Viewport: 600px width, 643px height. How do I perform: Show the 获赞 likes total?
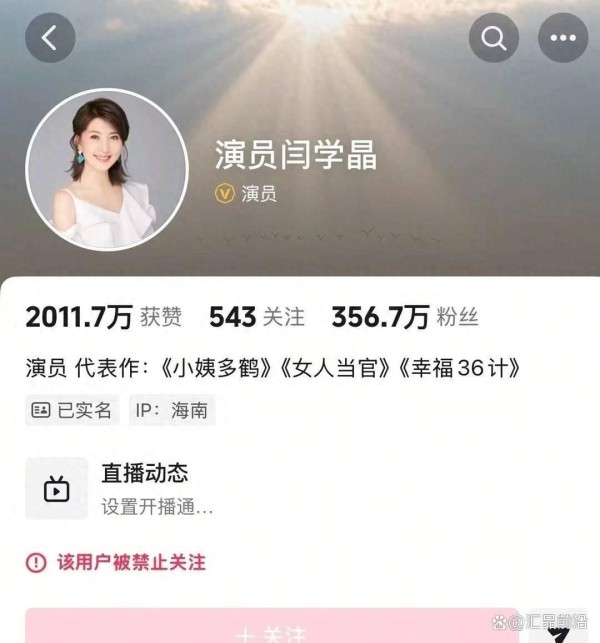104,318
